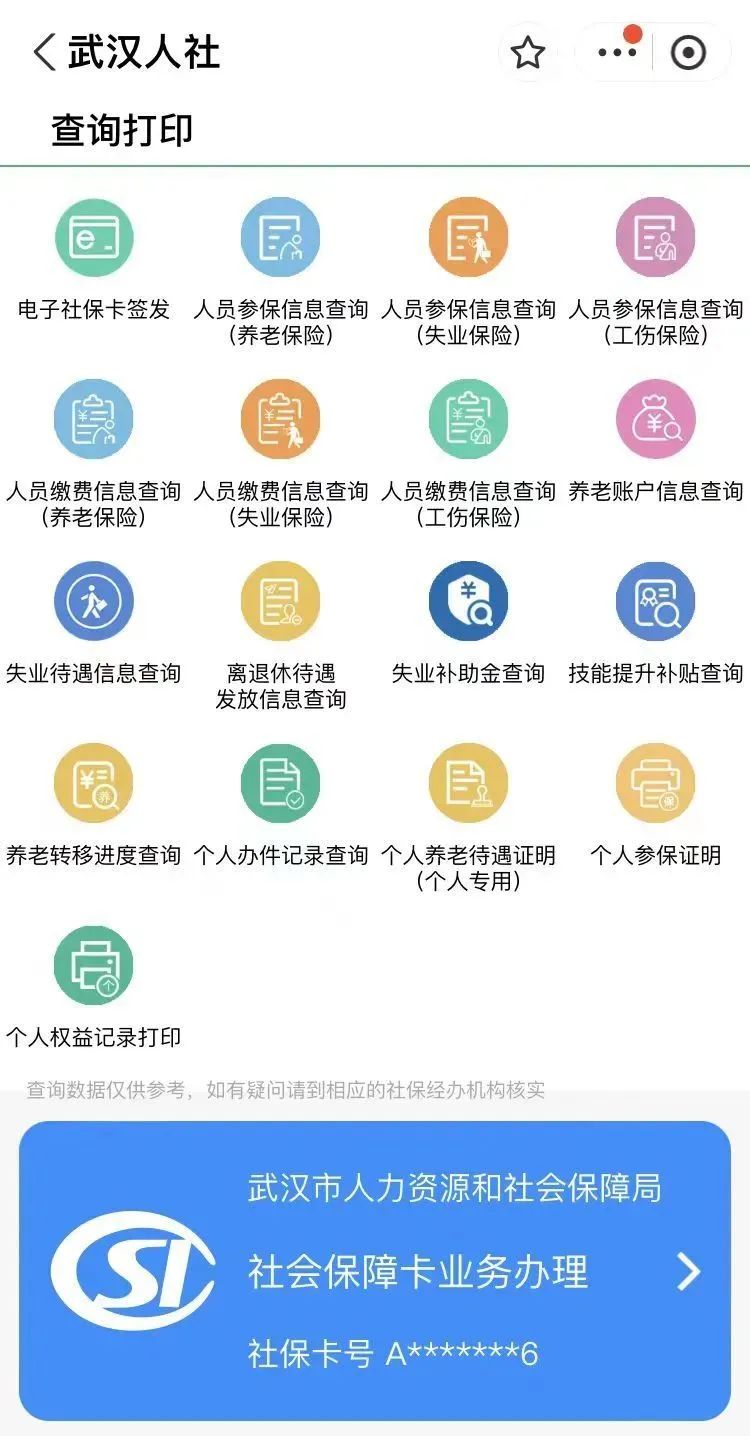Open 人员缴费信息查询（养老保险）
This screenshot has height=1436, width=750.
(94, 420)
